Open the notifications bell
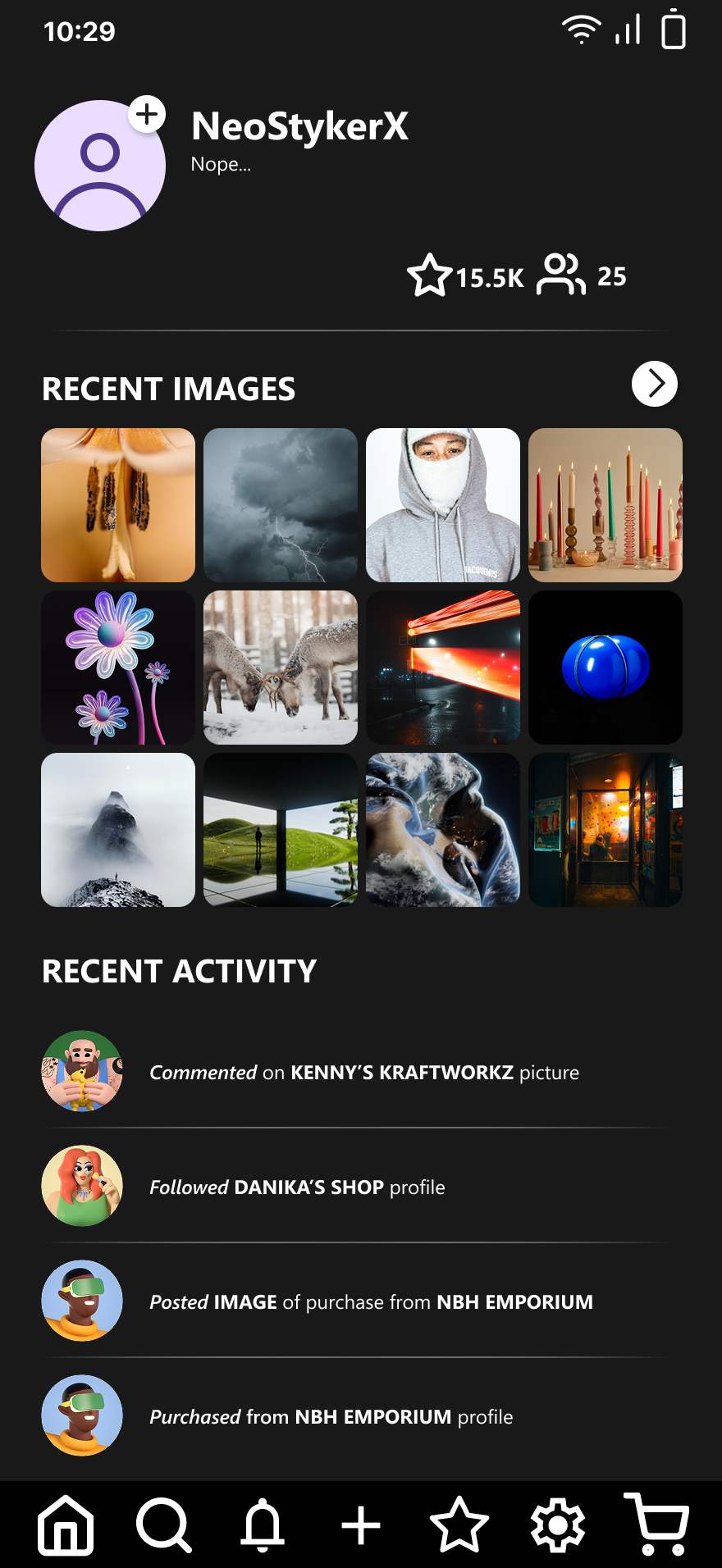This screenshot has height=1568, width=722. point(263,1525)
